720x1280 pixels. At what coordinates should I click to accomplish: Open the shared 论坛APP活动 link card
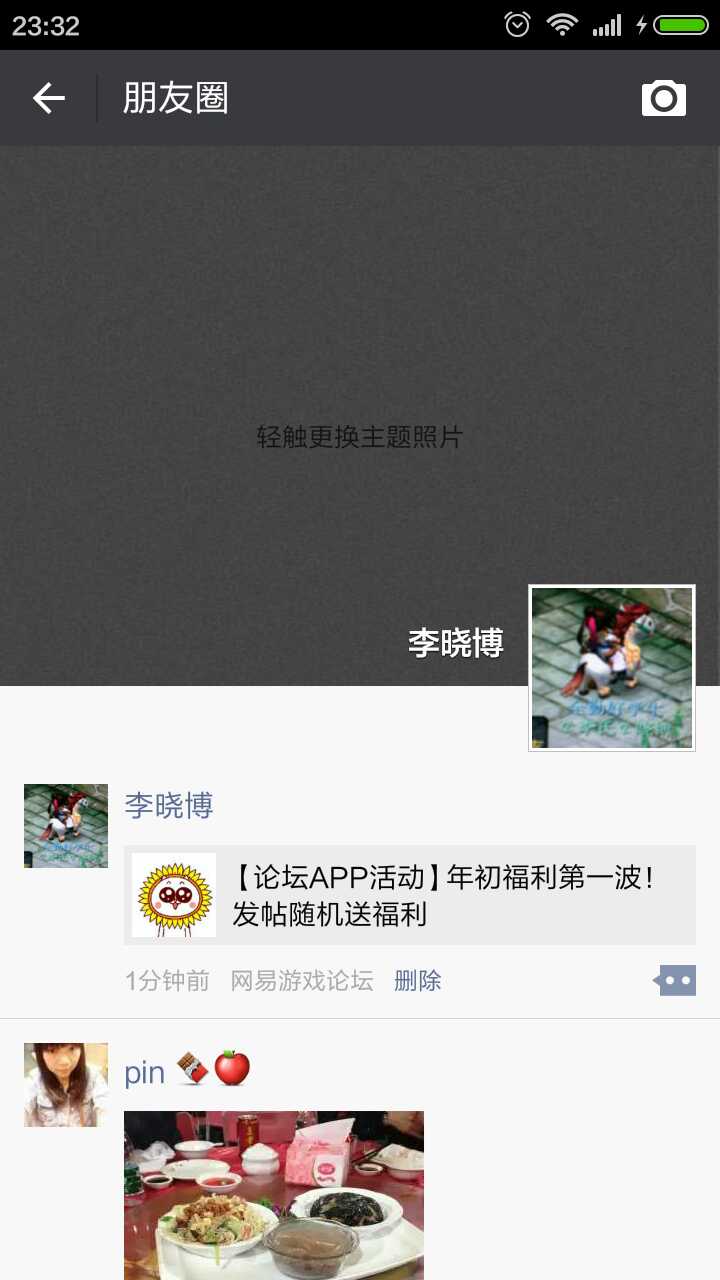(410, 895)
